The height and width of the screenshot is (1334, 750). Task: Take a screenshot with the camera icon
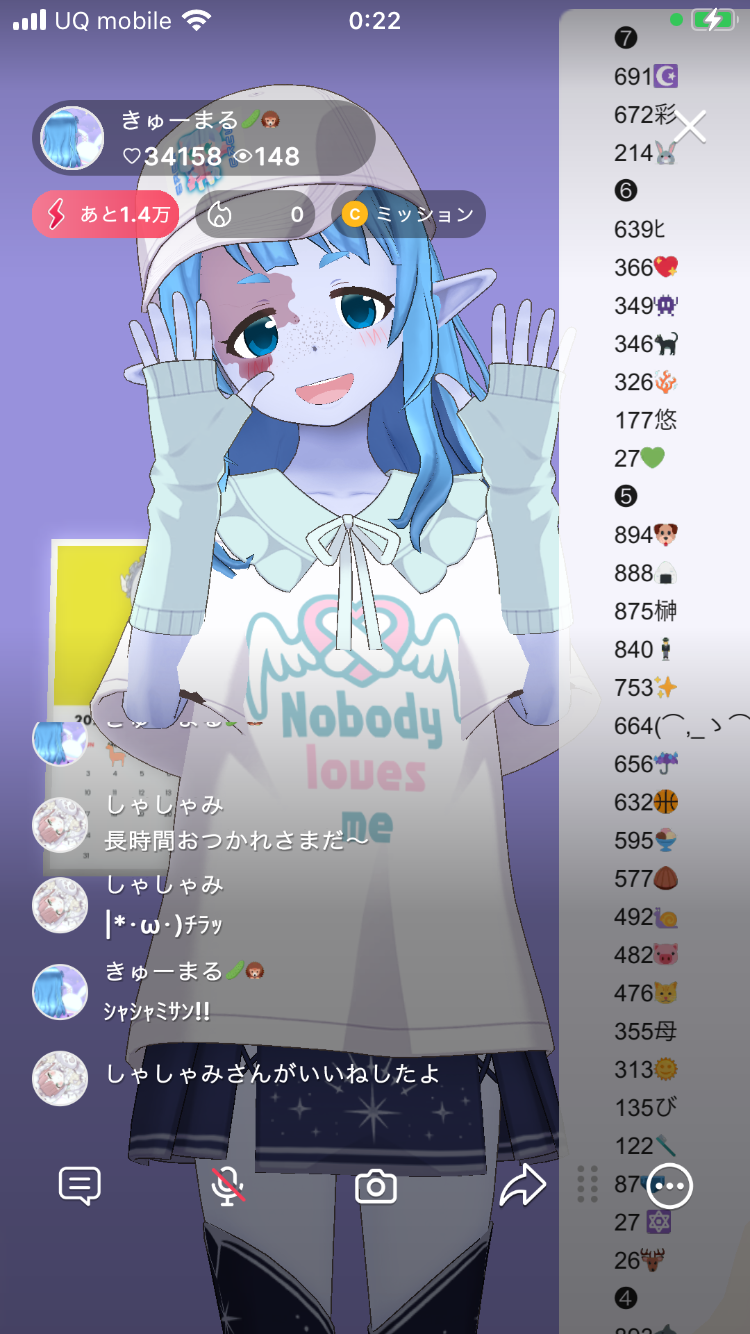click(376, 1187)
